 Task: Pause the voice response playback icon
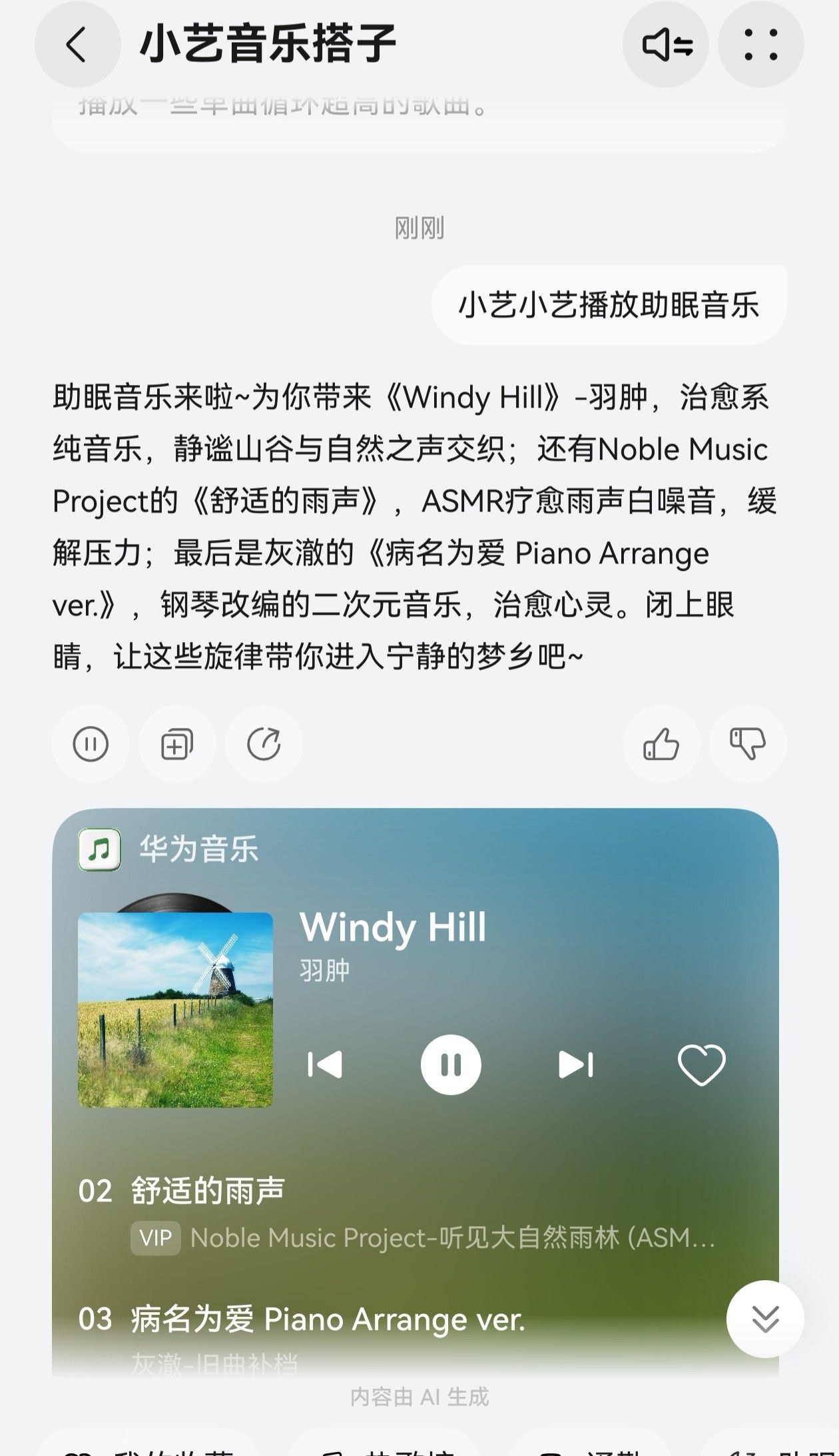(x=91, y=745)
